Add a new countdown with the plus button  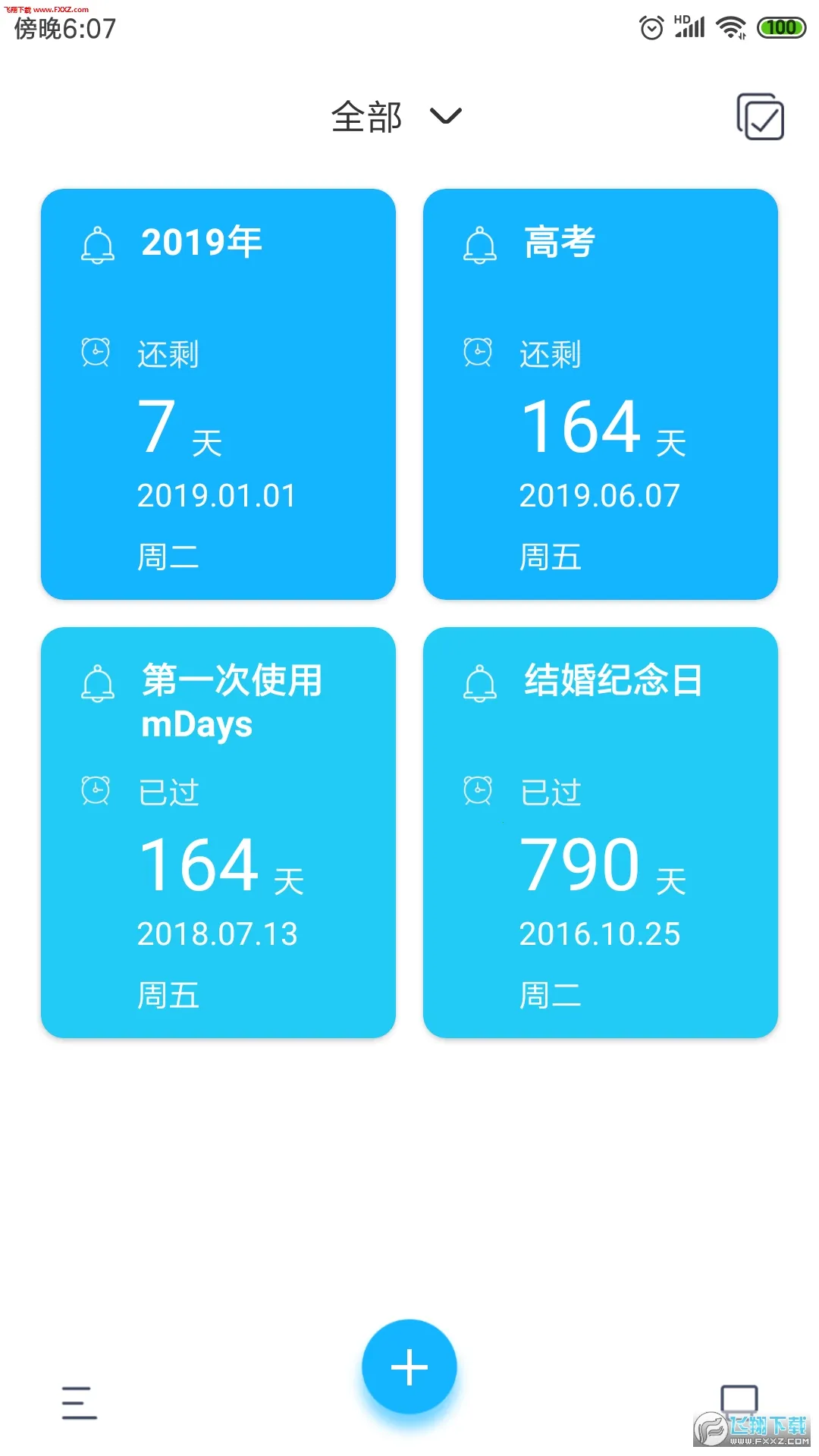click(409, 1363)
